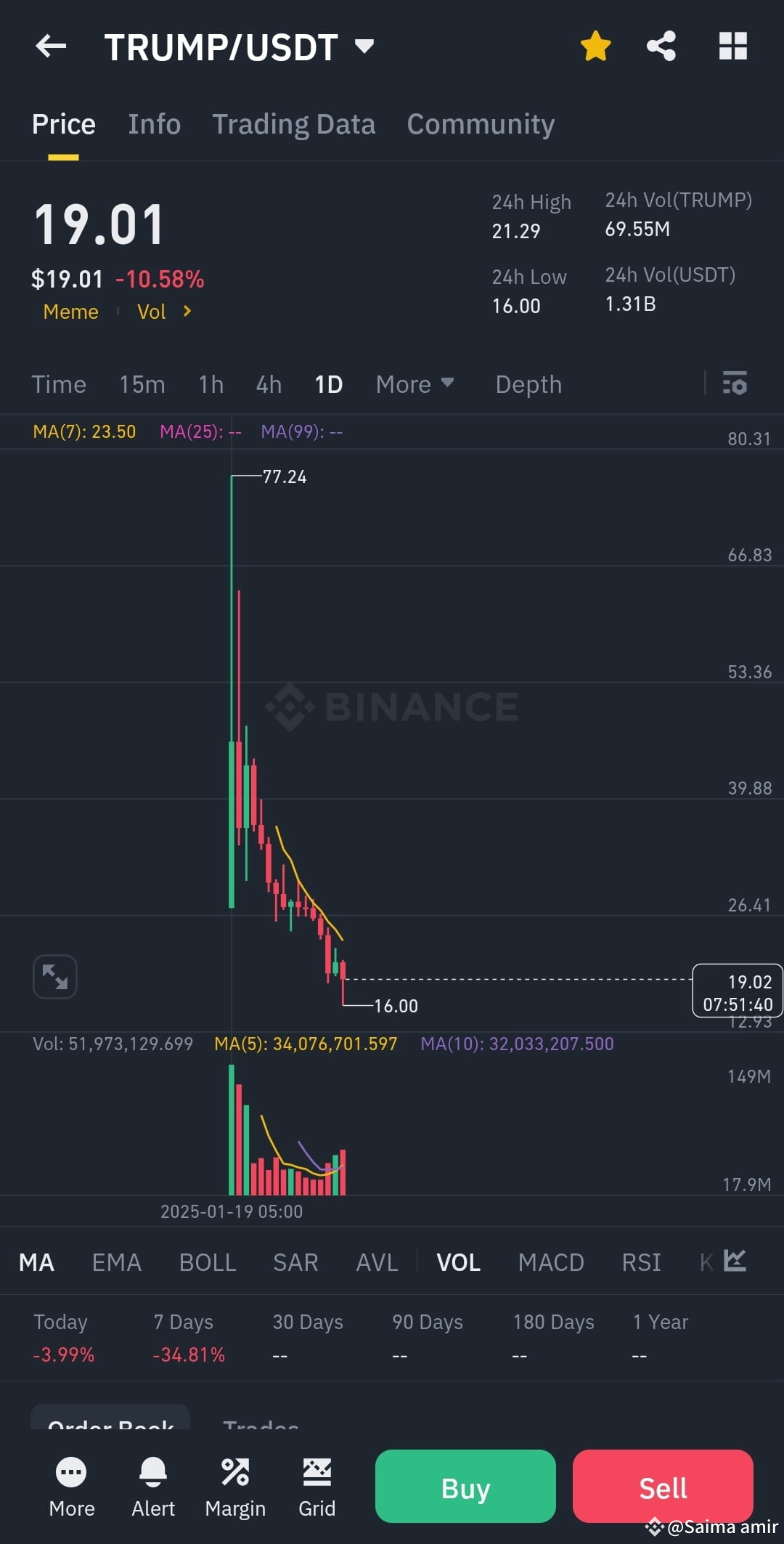This screenshot has height=1544, width=784.
Task: Switch to the Trading Data tab
Action: tap(293, 124)
